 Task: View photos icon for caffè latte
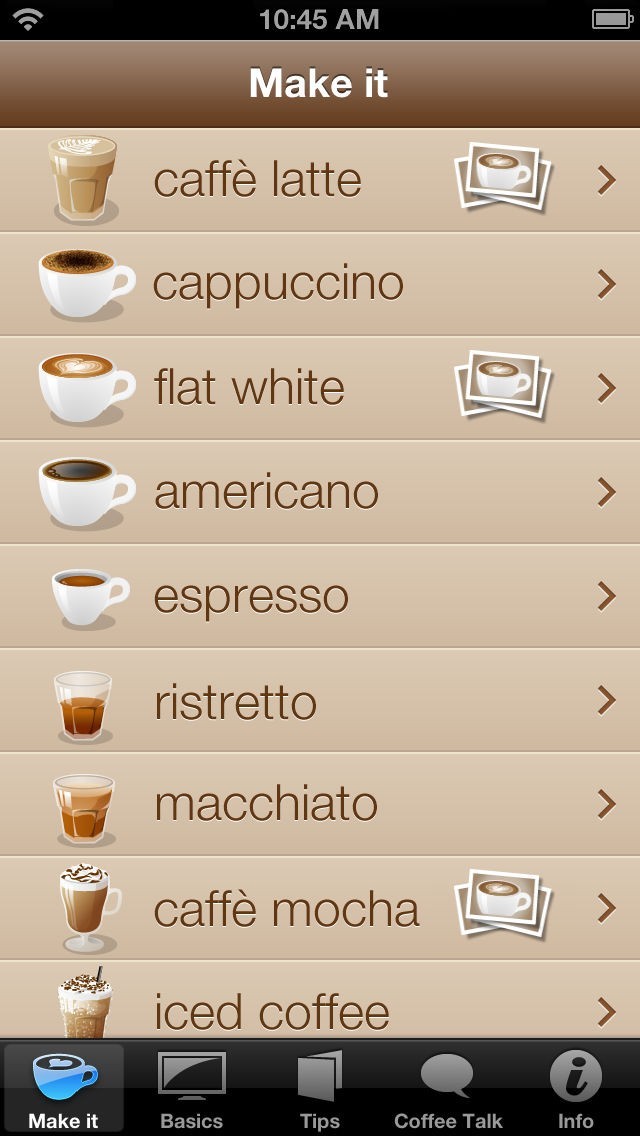click(503, 177)
